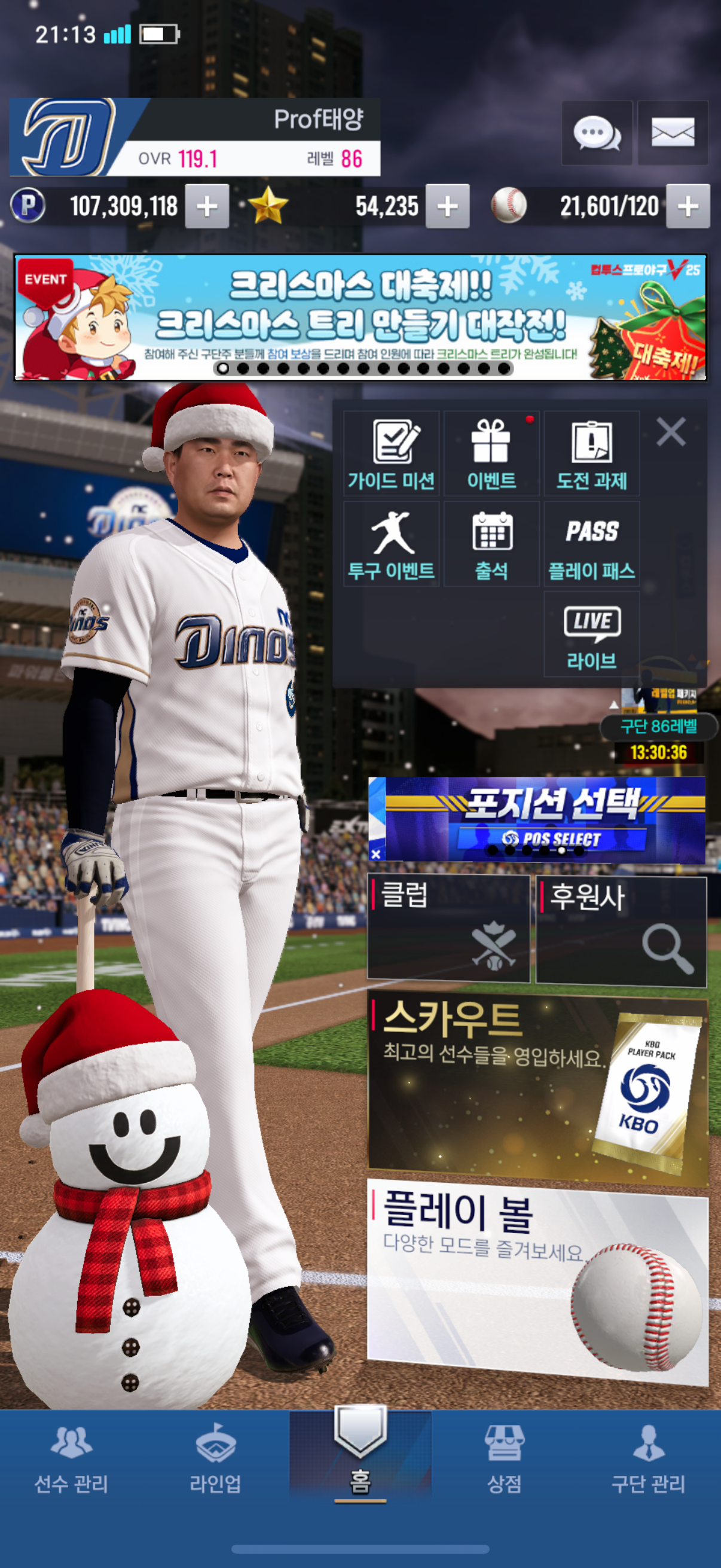Screen dimensions: 721x1568
Task: Open the chat bubble icon
Action: click(x=596, y=133)
